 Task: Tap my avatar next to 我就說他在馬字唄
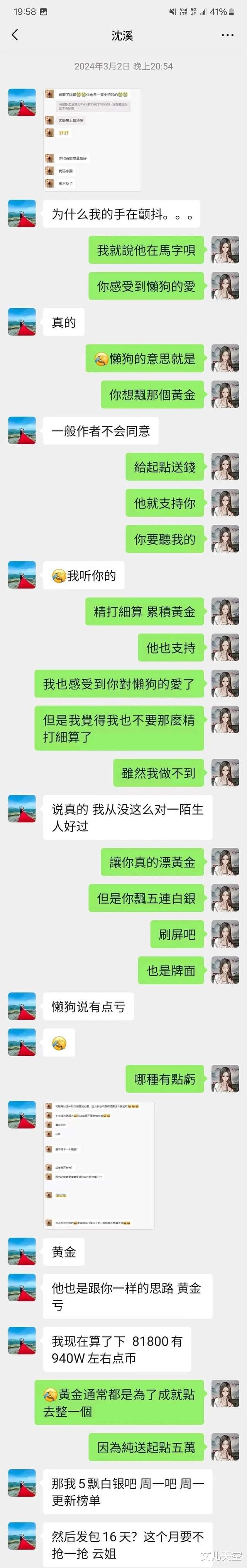click(225, 250)
